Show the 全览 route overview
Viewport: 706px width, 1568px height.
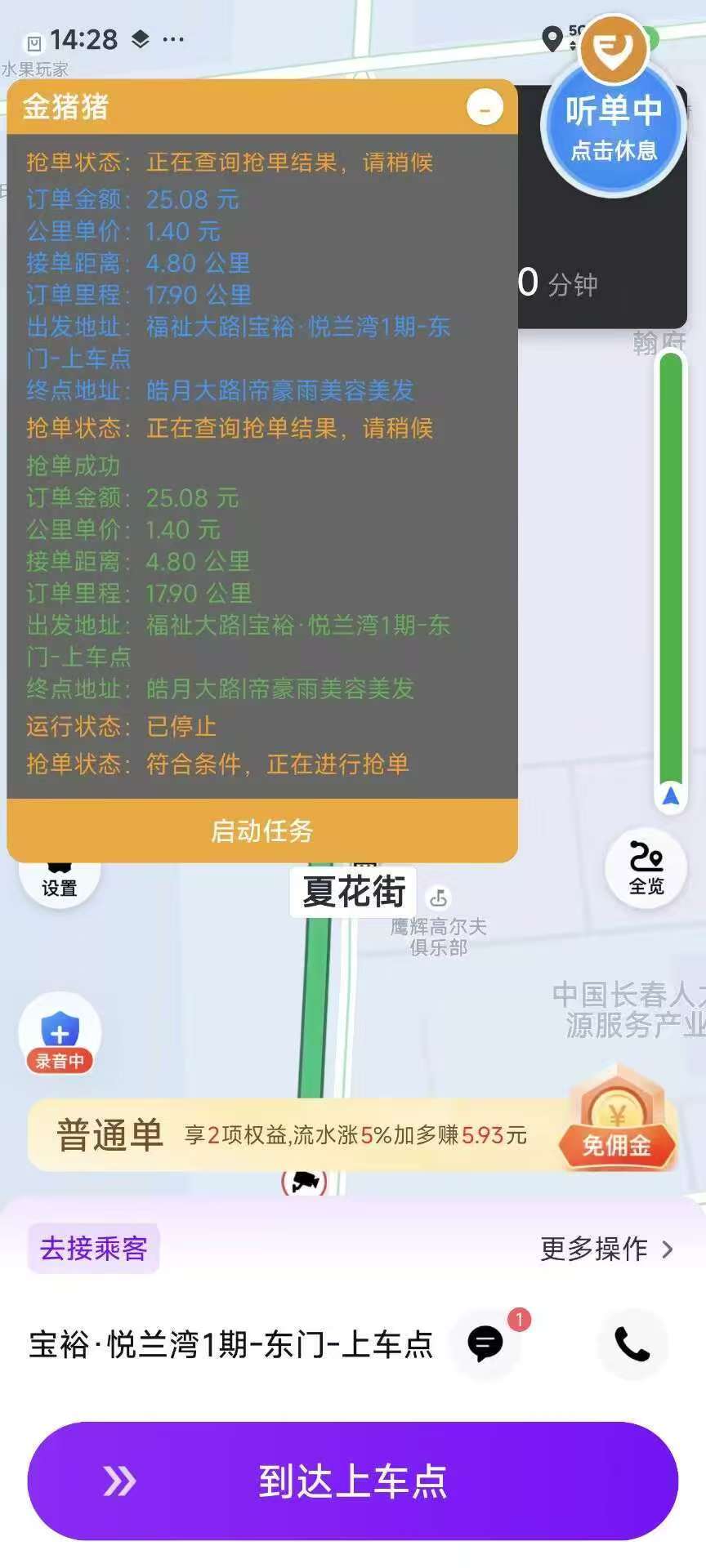(x=646, y=868)
